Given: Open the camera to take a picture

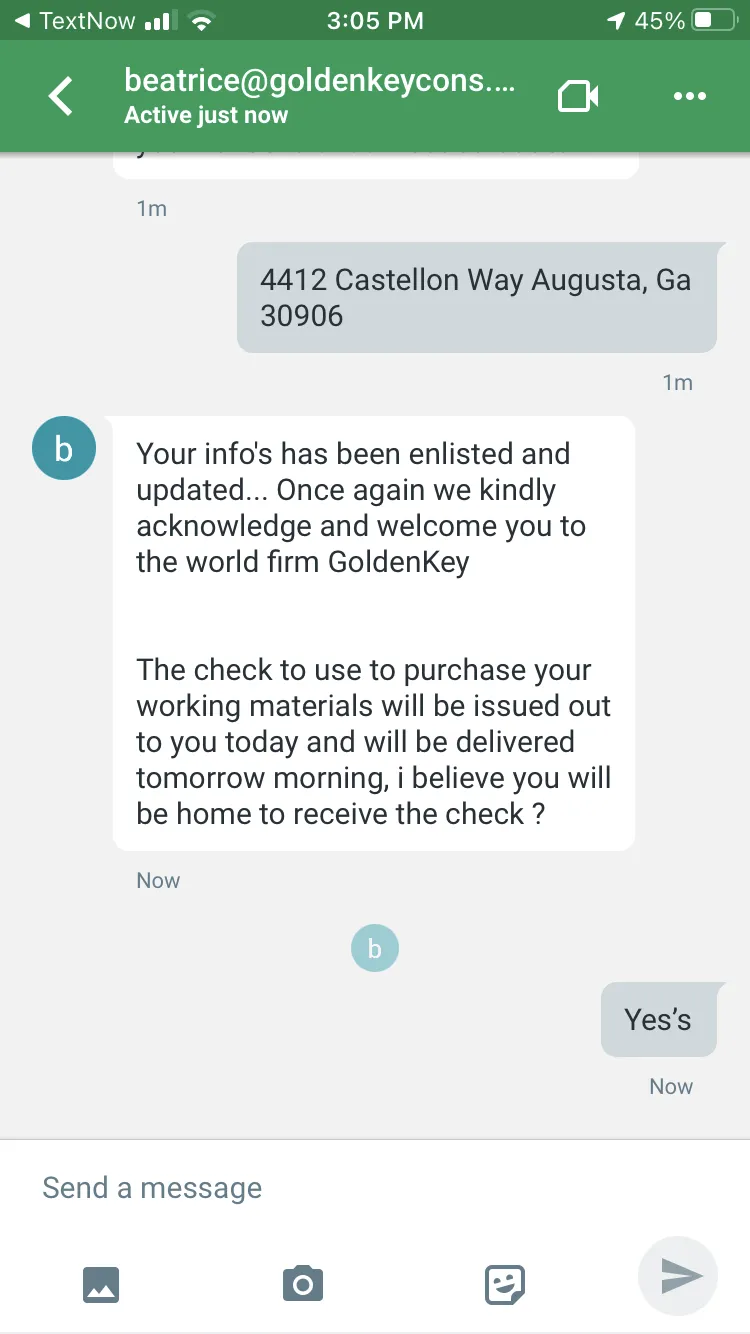Looking at the screenshot, I should pos(303,1282).
